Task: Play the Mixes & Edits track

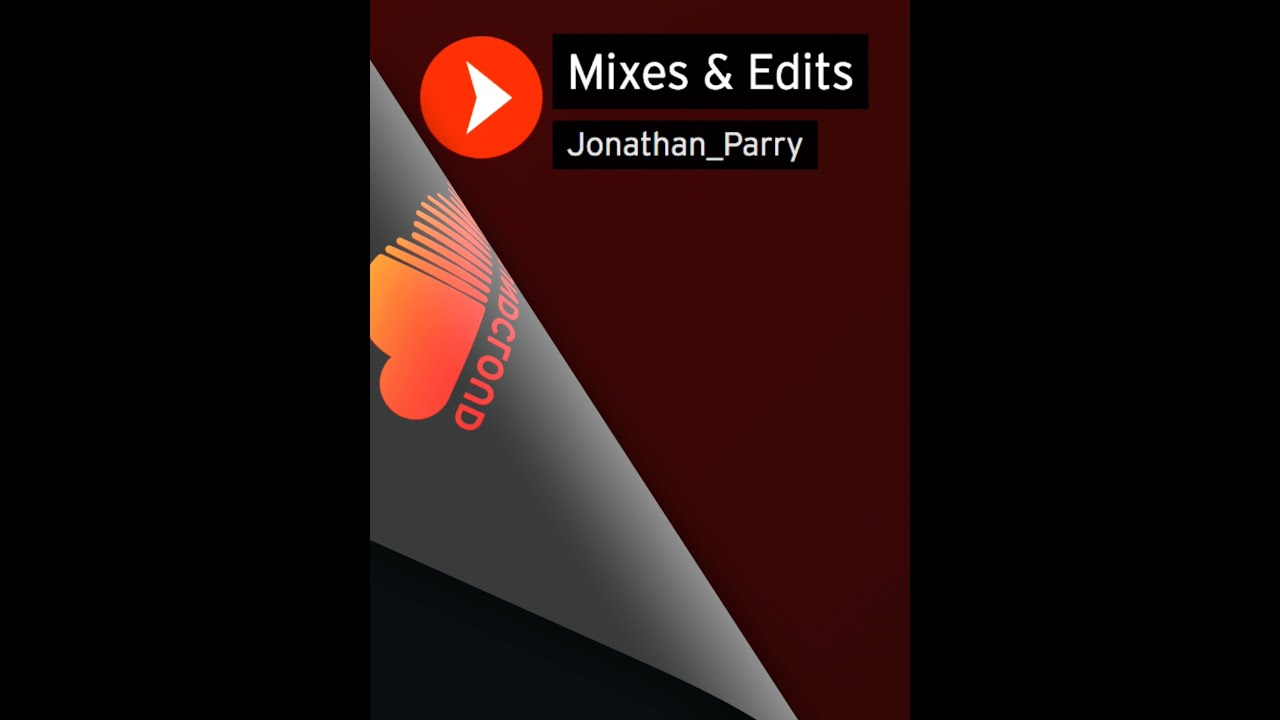Action: 481,97
